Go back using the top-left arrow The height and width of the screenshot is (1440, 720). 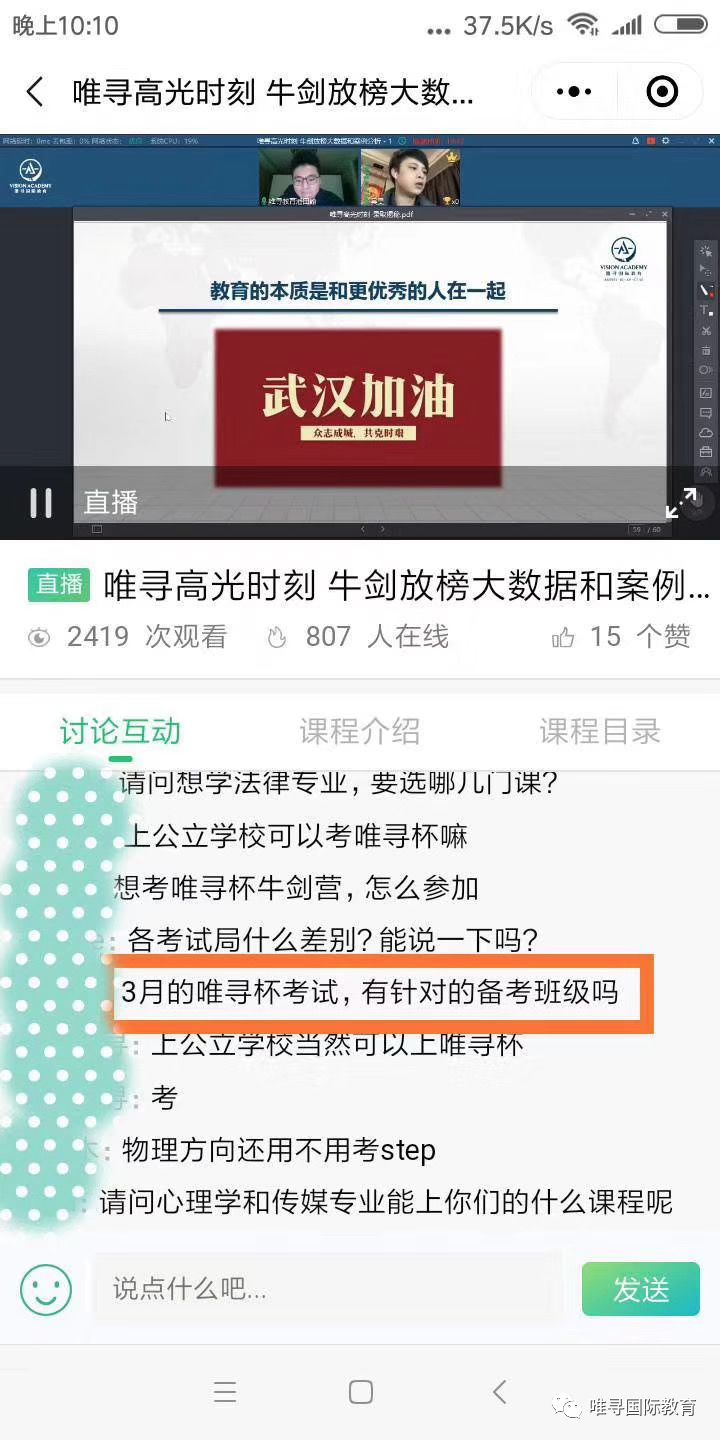(x=35, y=93)
